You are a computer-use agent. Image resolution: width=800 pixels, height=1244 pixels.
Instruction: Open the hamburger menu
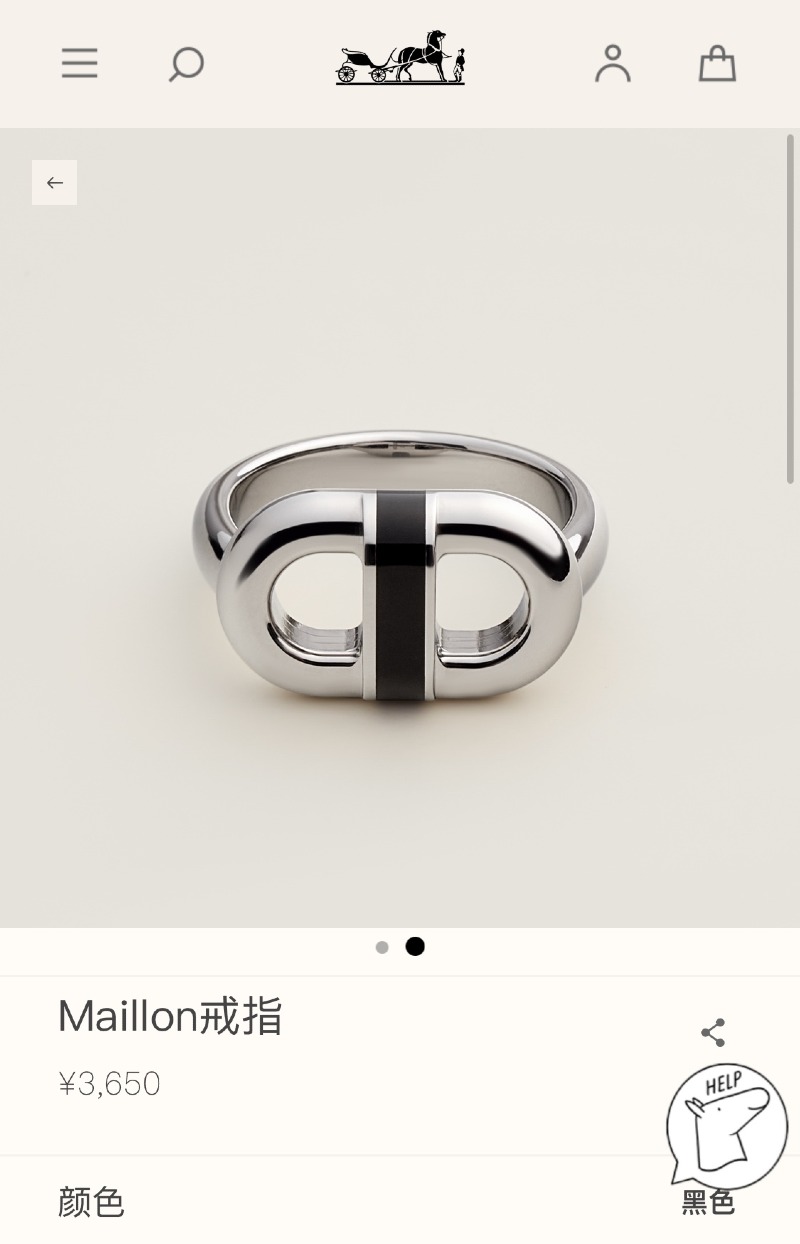point(79,64)
